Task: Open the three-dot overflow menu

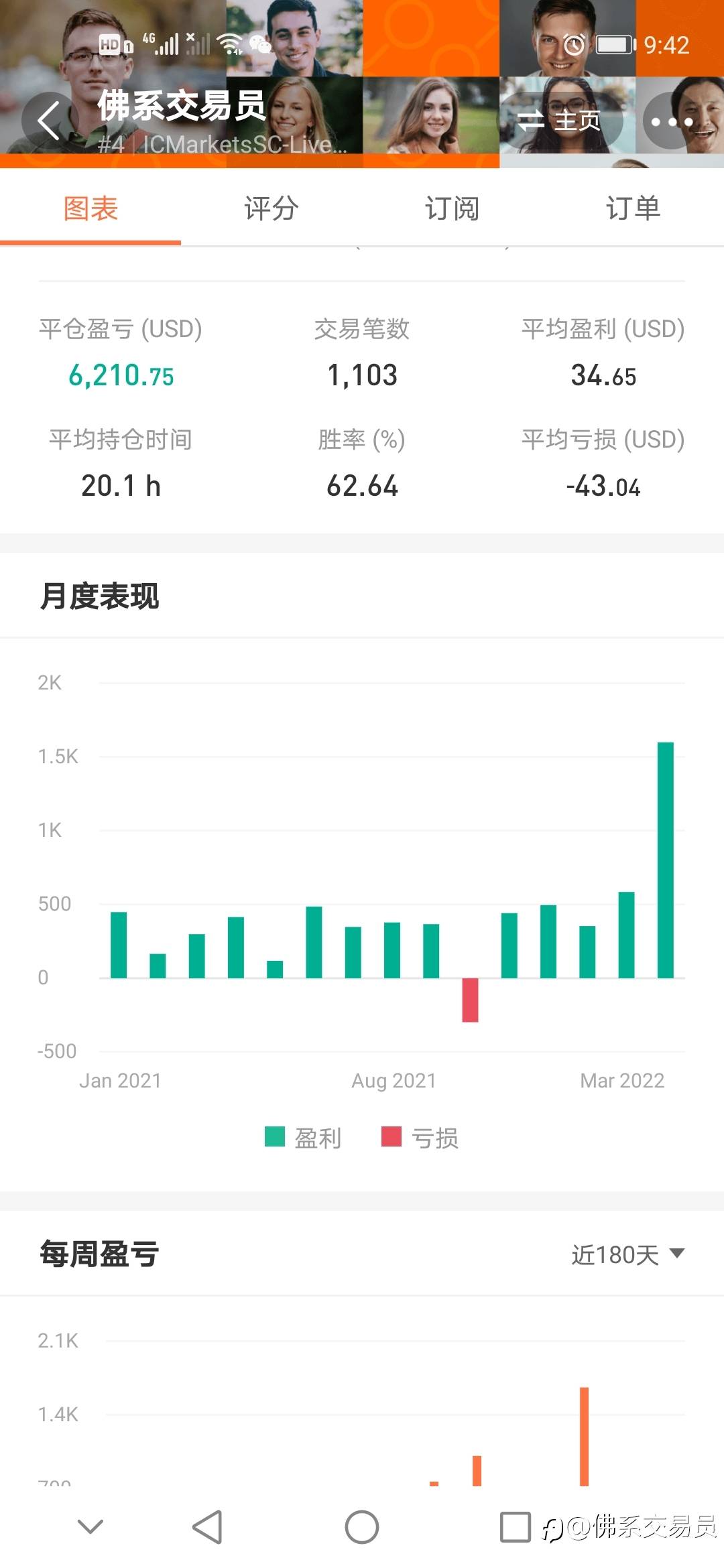Action: pos(671,121)
